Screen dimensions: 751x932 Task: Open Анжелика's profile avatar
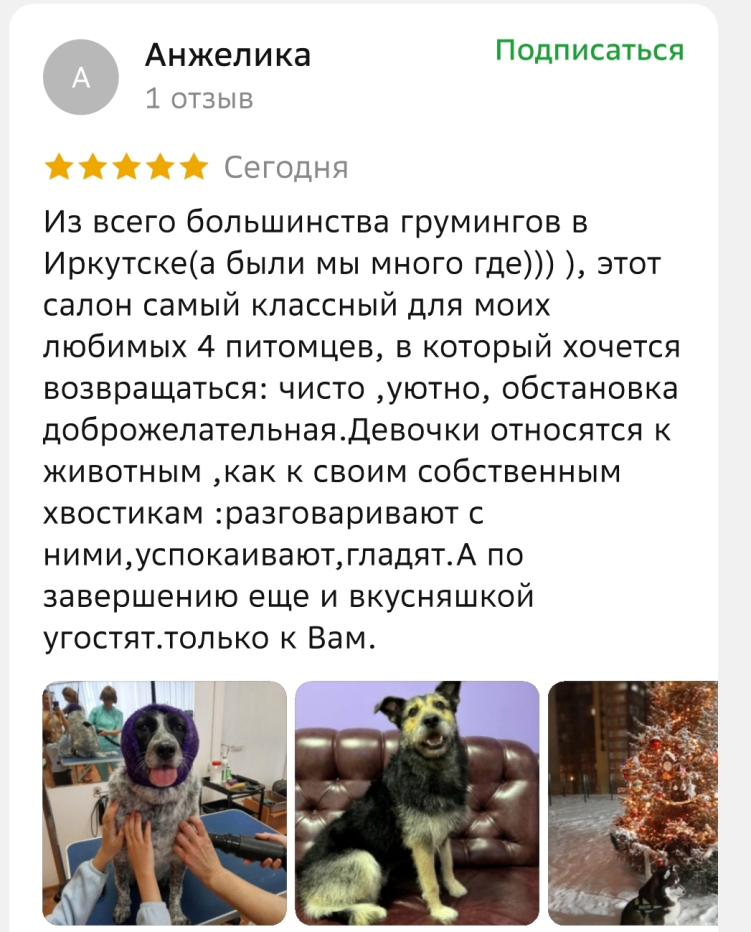82,77
